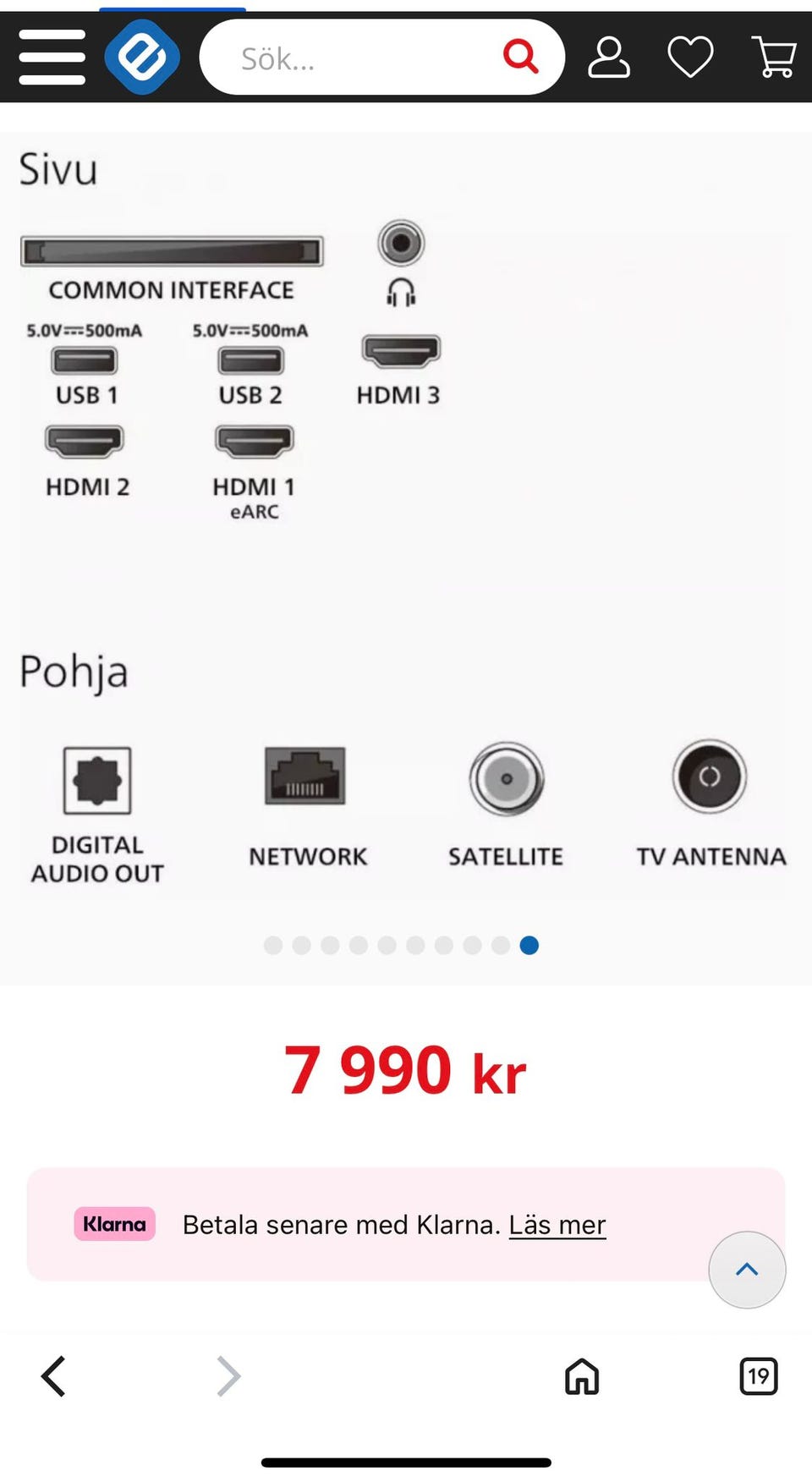Show the 19 open browser tabs

758,1376
